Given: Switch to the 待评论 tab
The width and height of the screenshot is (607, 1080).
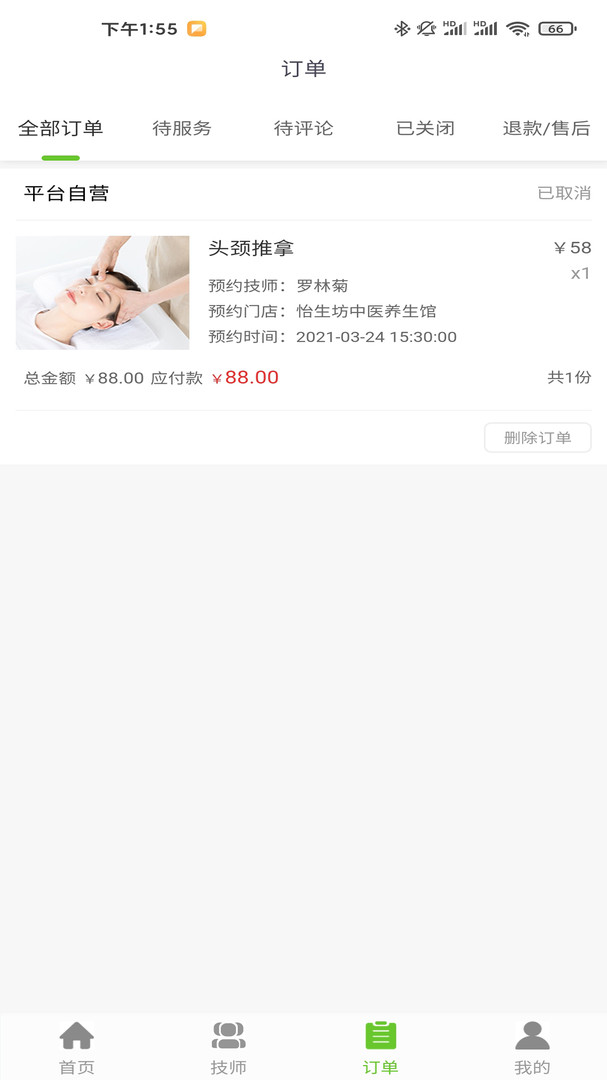Looking at the screenshot, I should (304, 129).
